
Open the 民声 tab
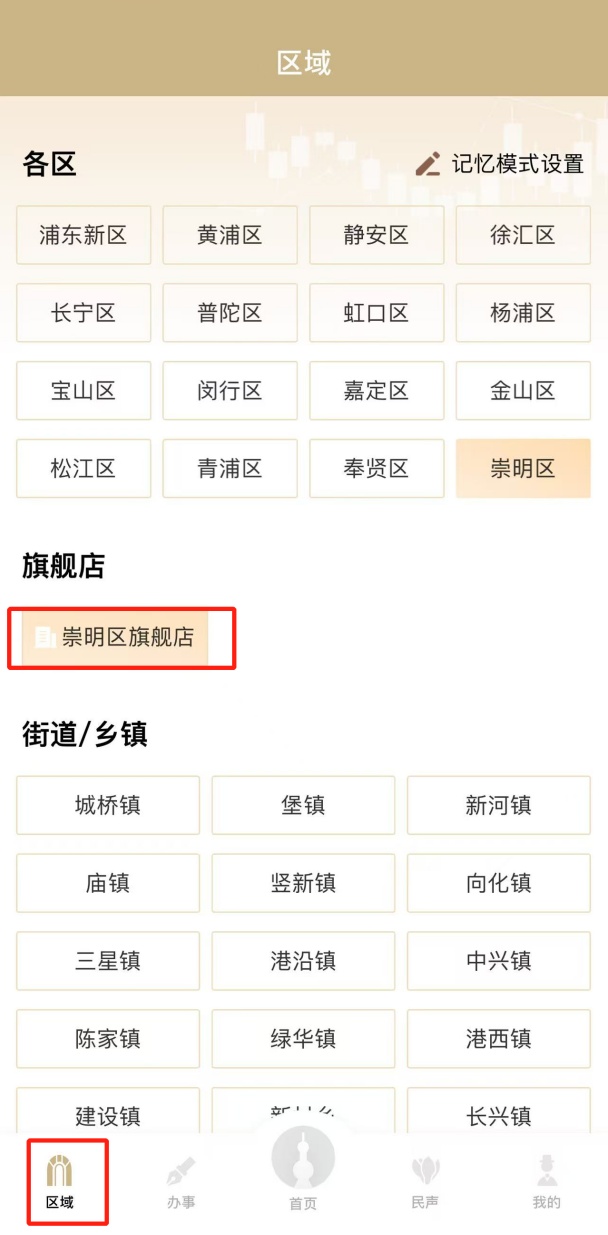(x=425, y=1183)
